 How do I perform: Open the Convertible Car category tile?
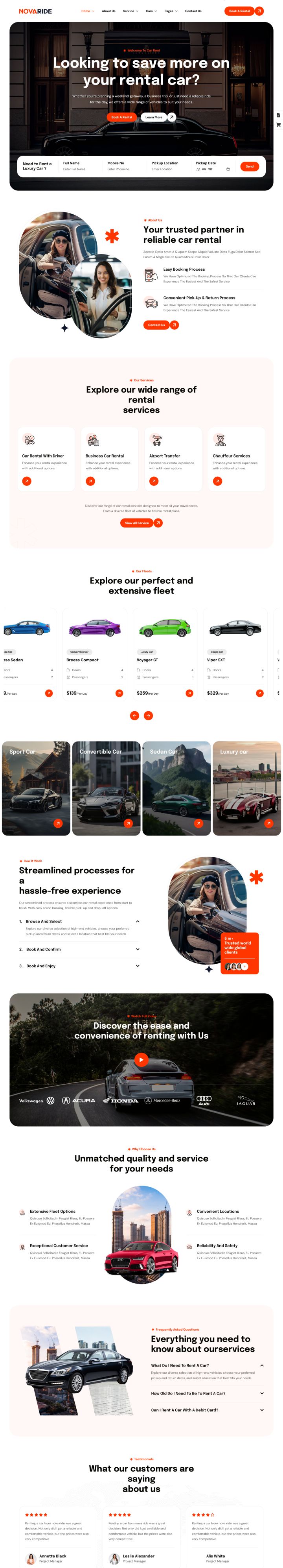(107, 788)
